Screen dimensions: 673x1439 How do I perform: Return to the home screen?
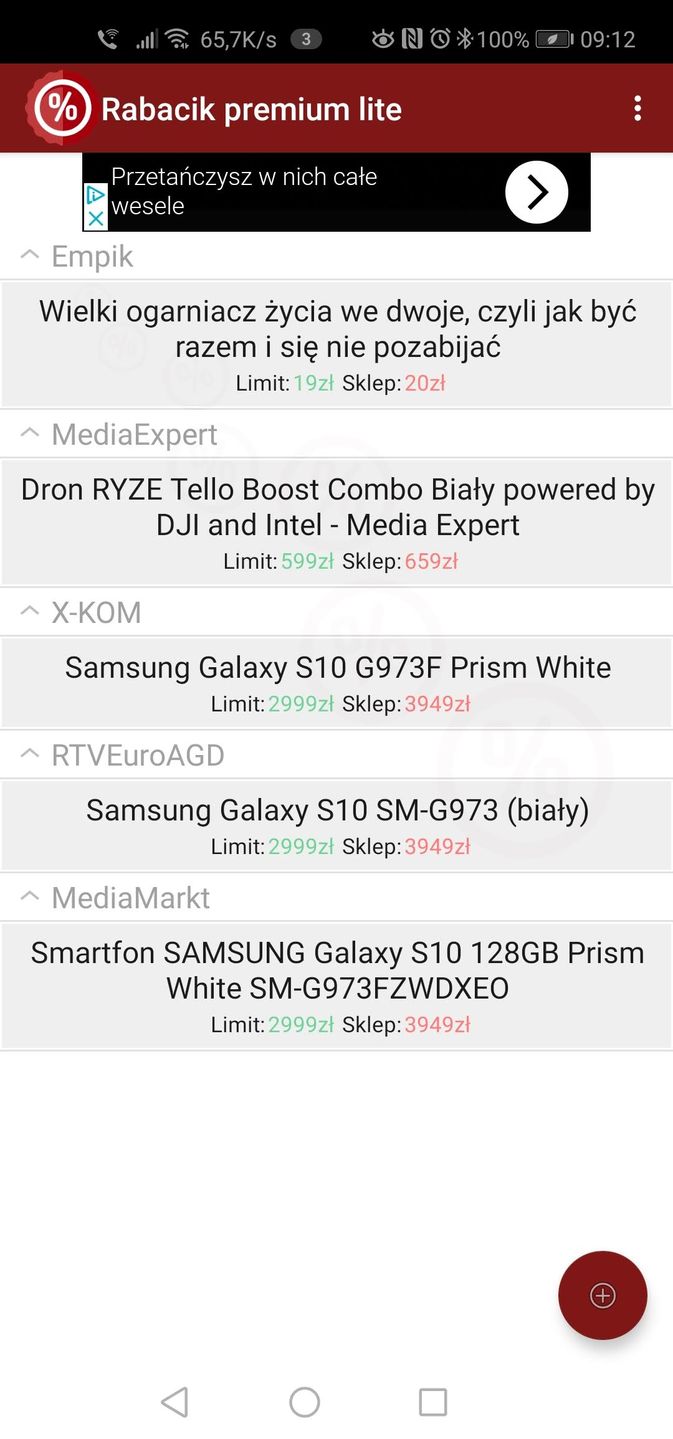tap(304, 1402)
